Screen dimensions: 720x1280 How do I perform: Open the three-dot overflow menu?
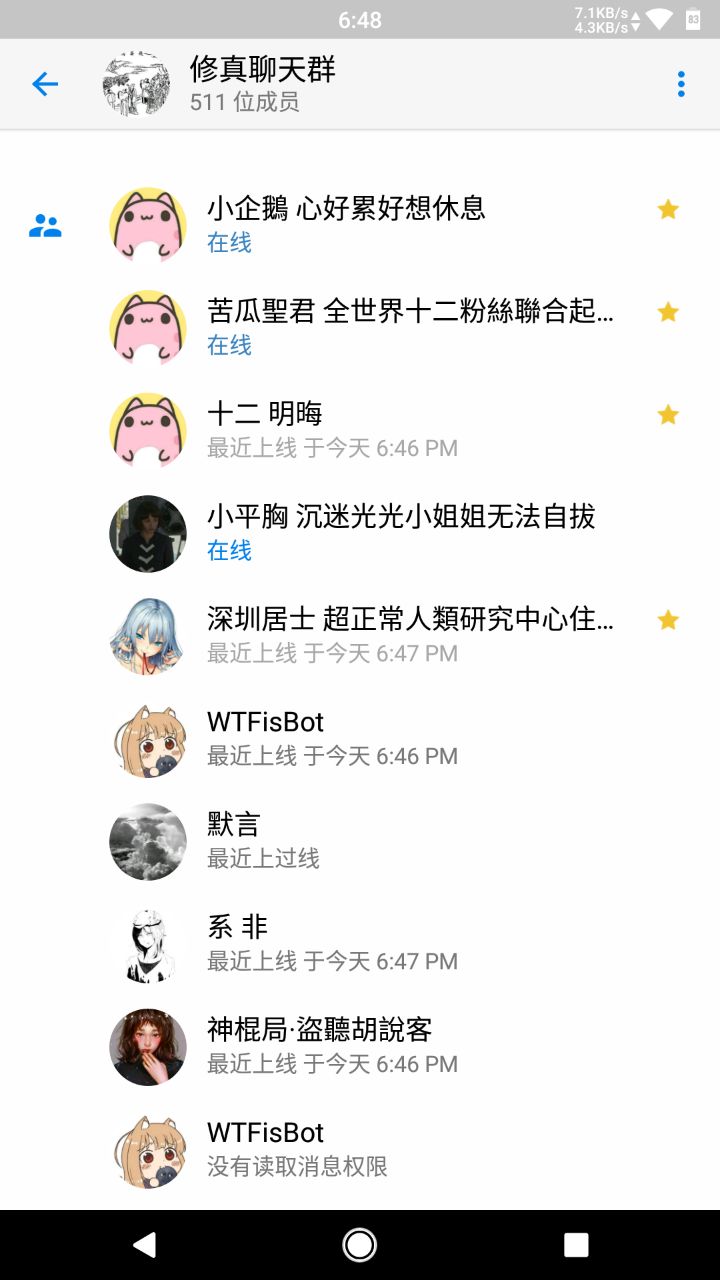681,84
